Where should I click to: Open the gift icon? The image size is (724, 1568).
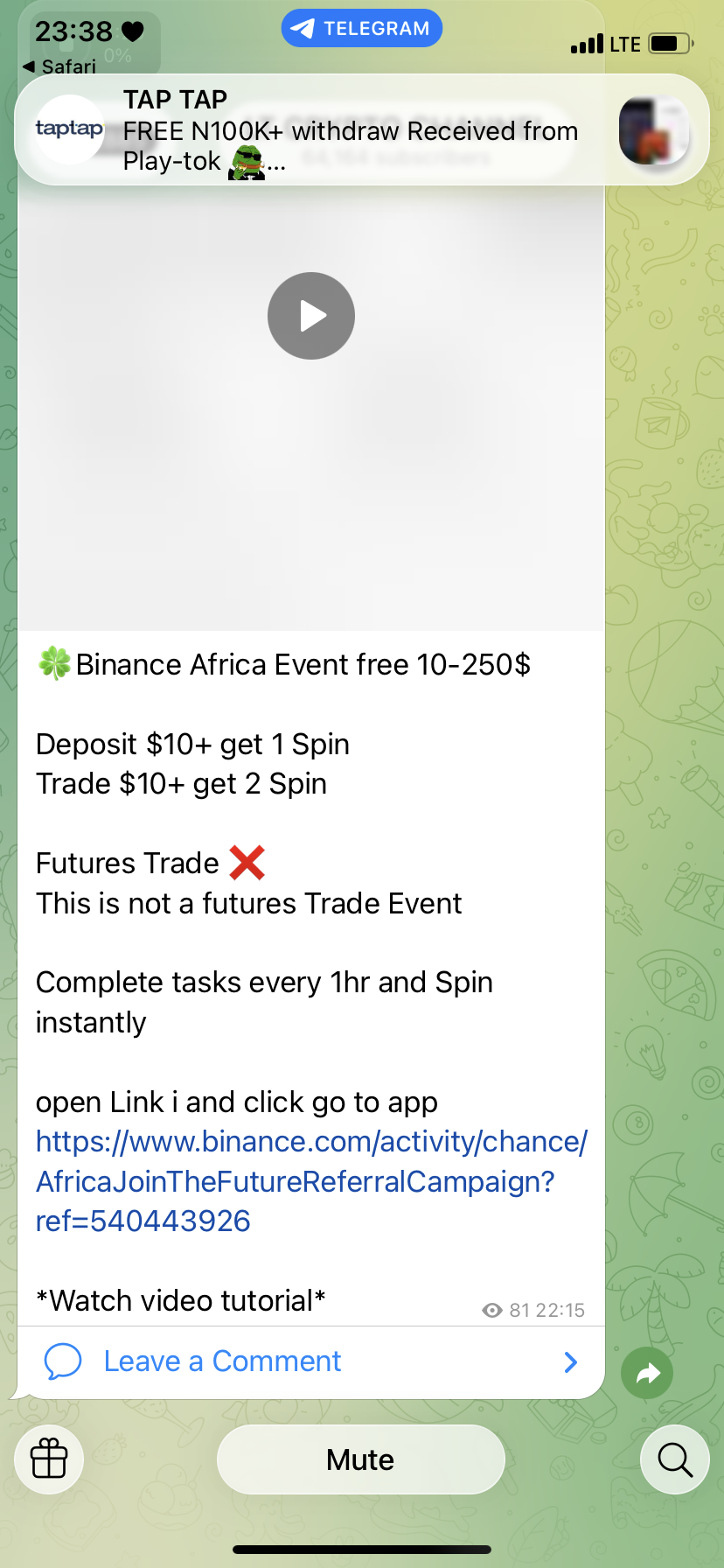click(49, 1459)
